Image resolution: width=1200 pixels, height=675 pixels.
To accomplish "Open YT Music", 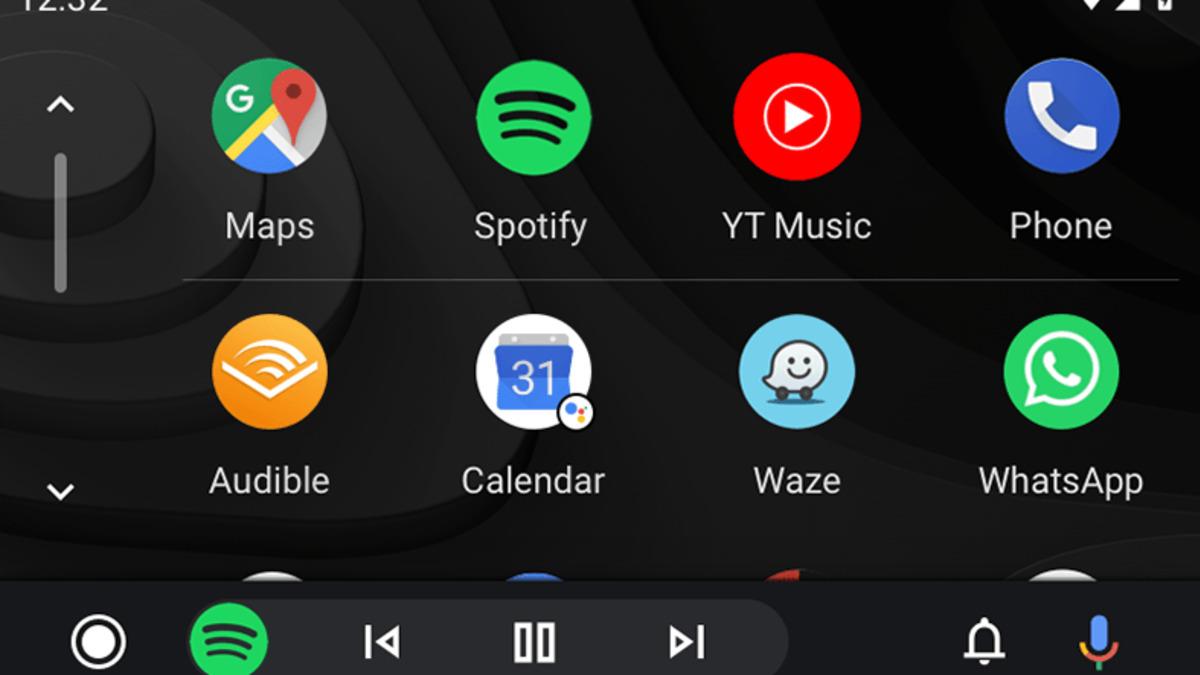I will [x=796, y=117].
